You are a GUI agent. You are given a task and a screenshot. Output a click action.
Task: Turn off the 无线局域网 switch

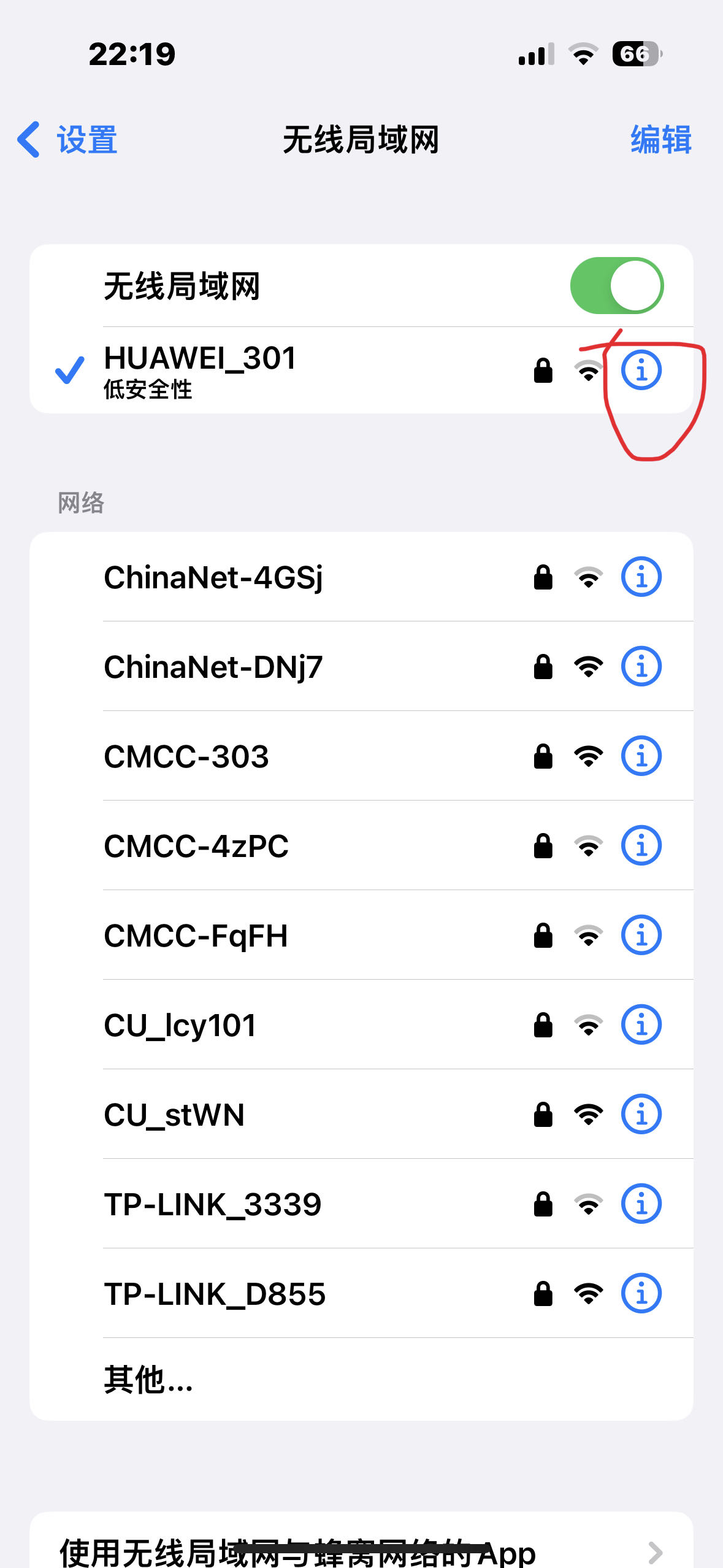[616, 286]
